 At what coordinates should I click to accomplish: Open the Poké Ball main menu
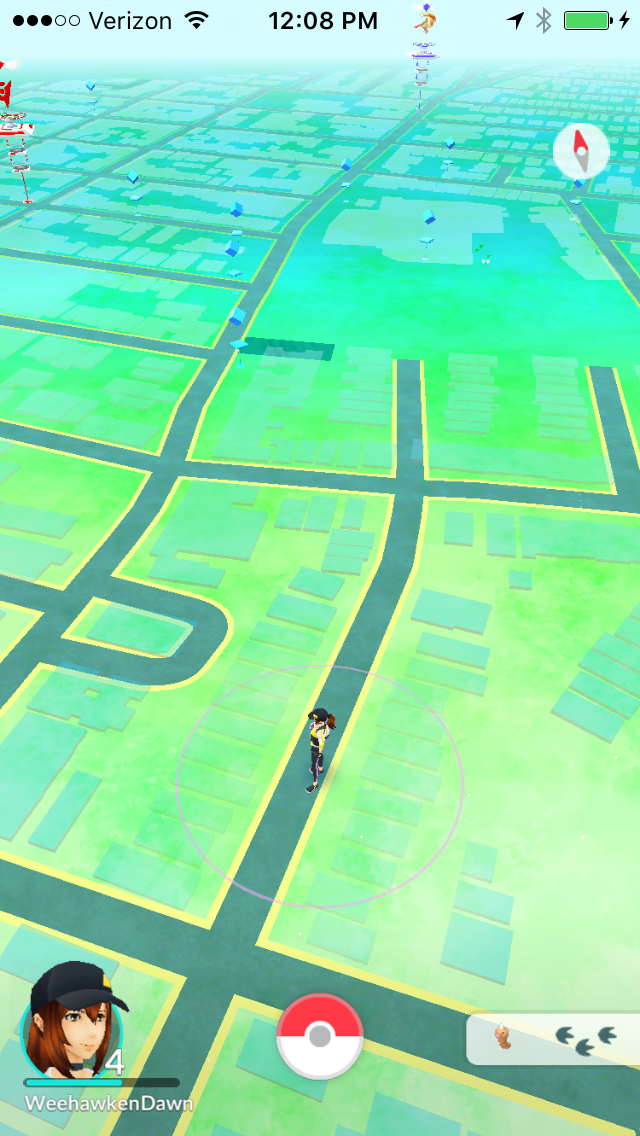click(x=320, y=1037)
